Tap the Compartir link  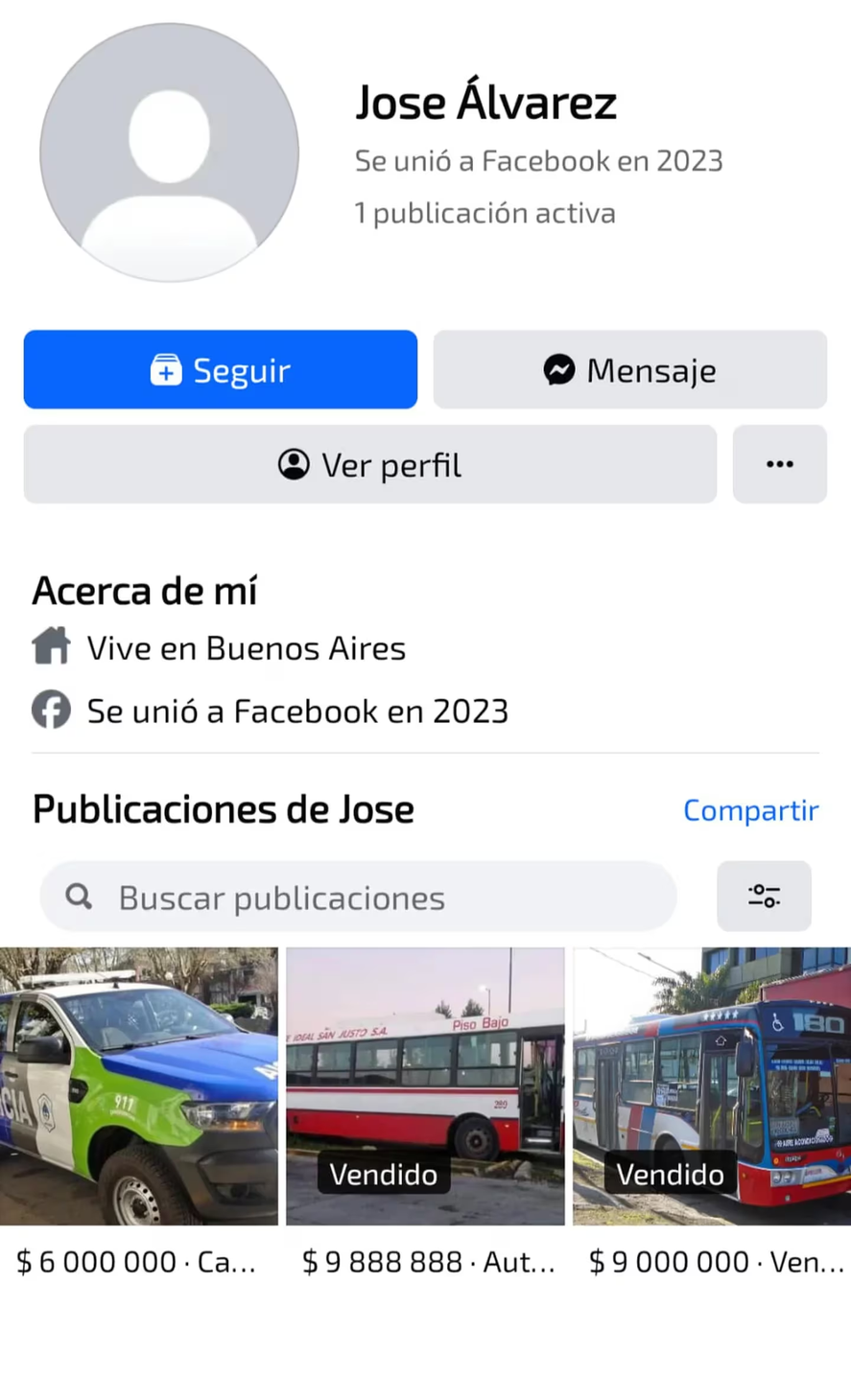750,810
